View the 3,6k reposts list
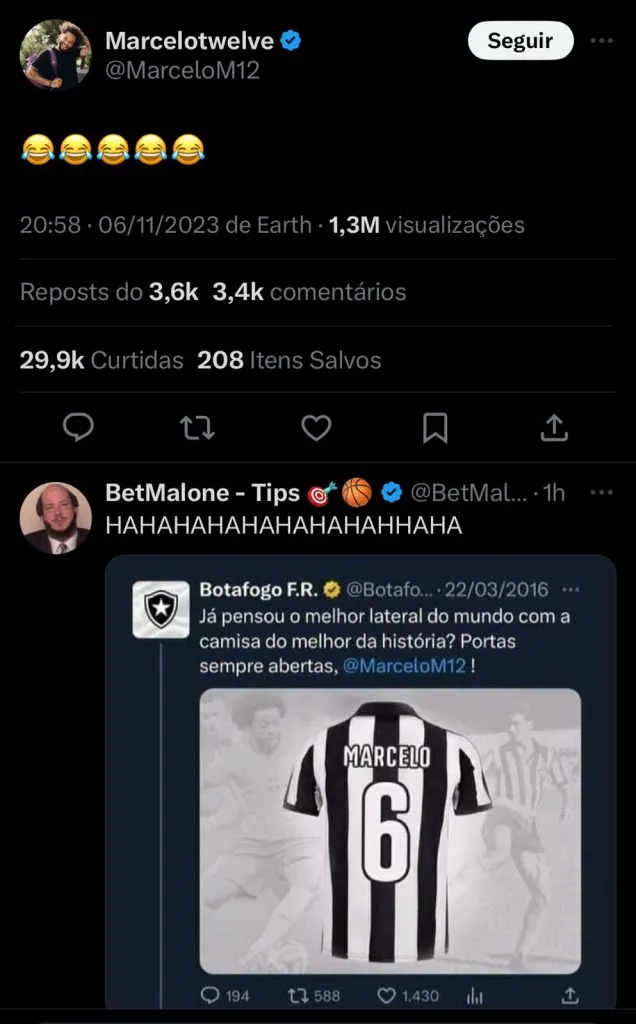636x1024 pixels. click(x=110, y=292)
